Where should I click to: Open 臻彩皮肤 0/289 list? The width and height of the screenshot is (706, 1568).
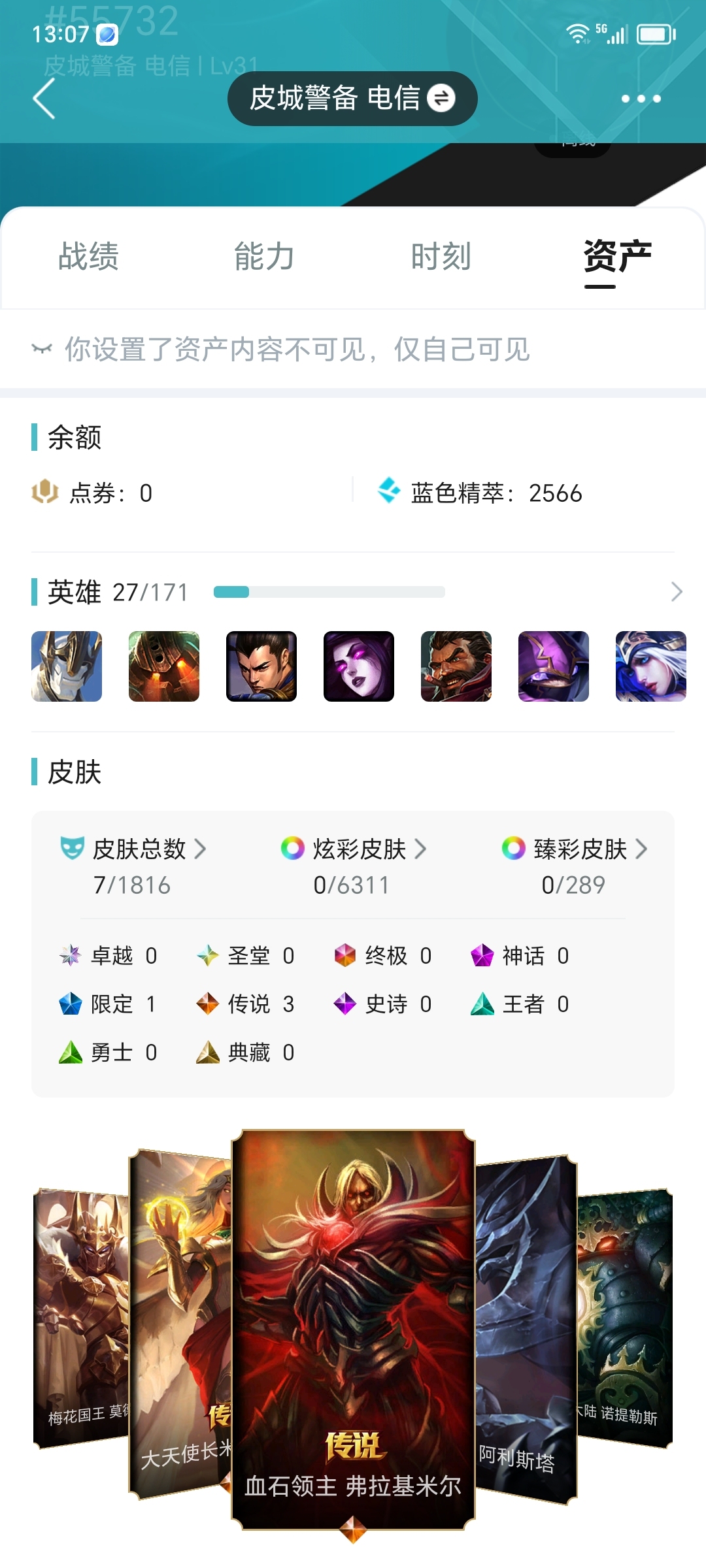click(x=574, y=866)
